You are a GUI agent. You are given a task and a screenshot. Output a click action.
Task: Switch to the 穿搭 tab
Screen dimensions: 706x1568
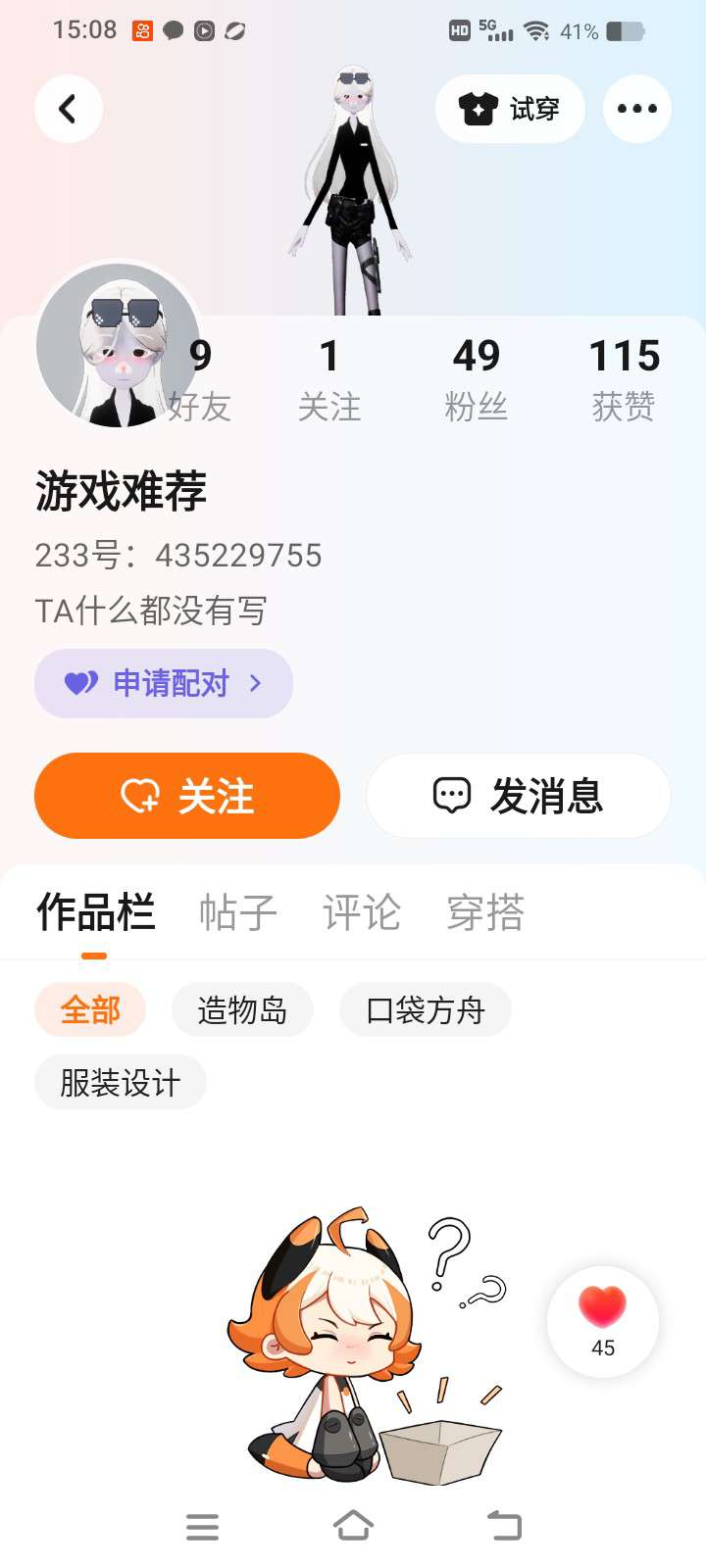point(485,912)
